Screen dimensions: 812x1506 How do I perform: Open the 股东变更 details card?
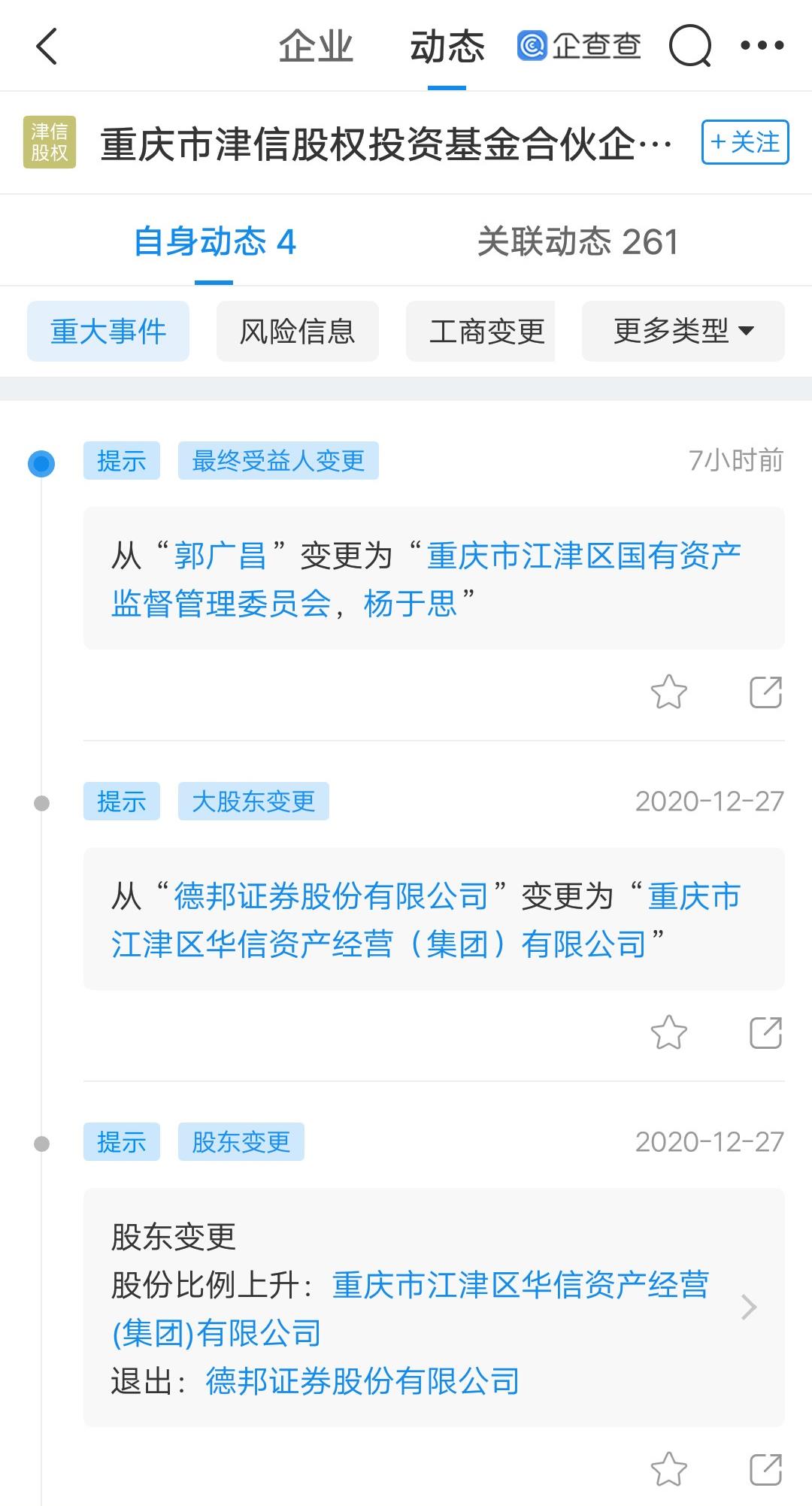tap(747, 1307)
